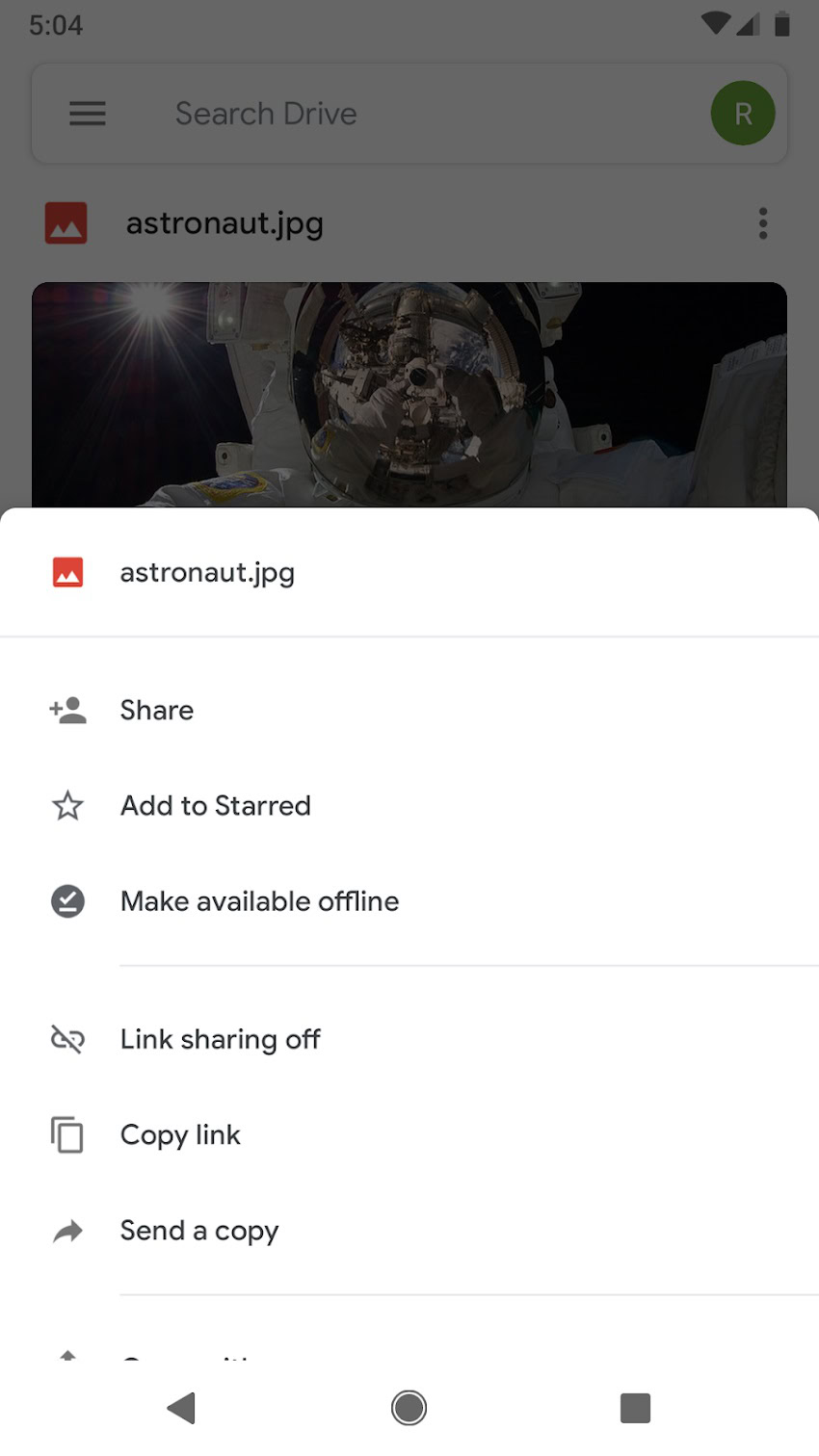Select the star icon to favorite the file
Screen dimensions: 819x1456
(x=66, y=806)
